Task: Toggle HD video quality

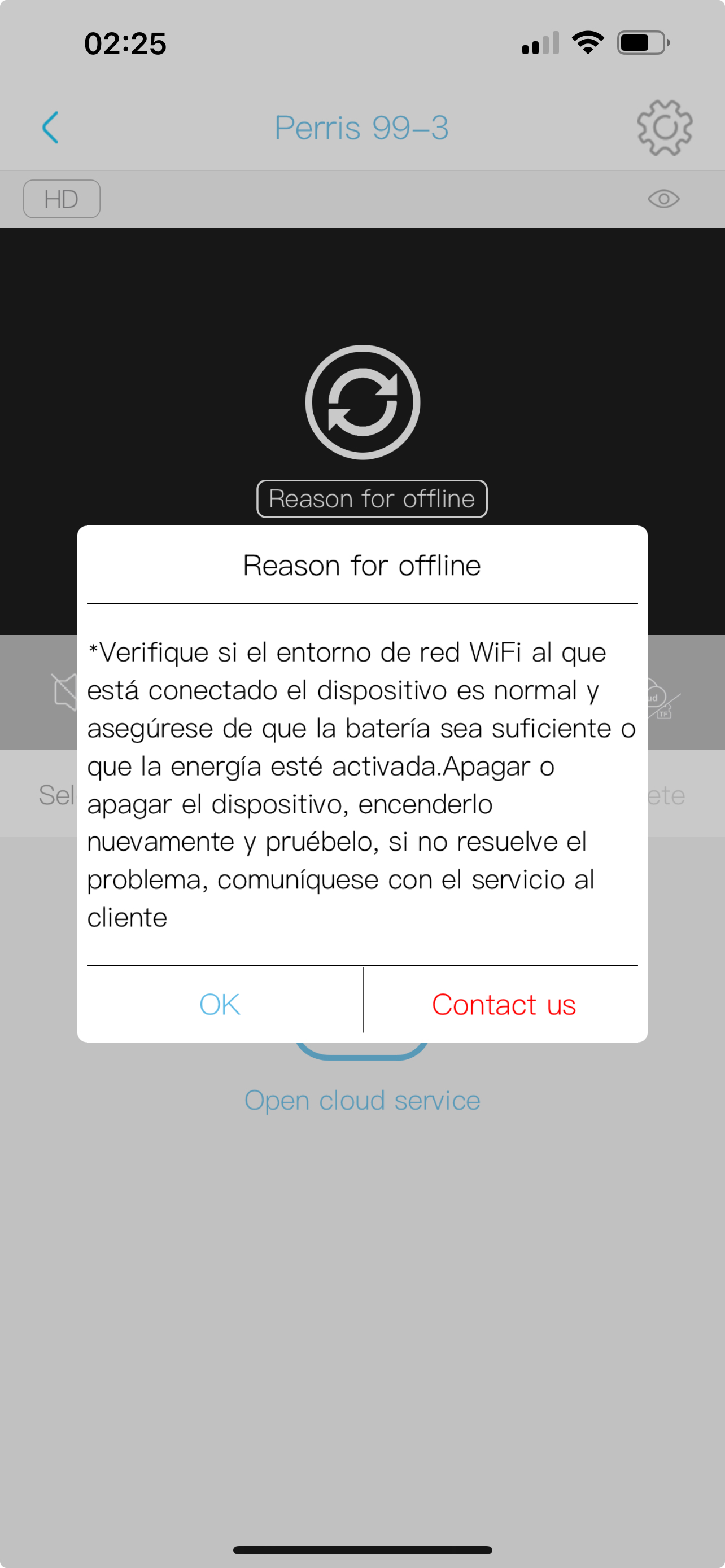Action: pyautogui.click(x=62, y=199)
